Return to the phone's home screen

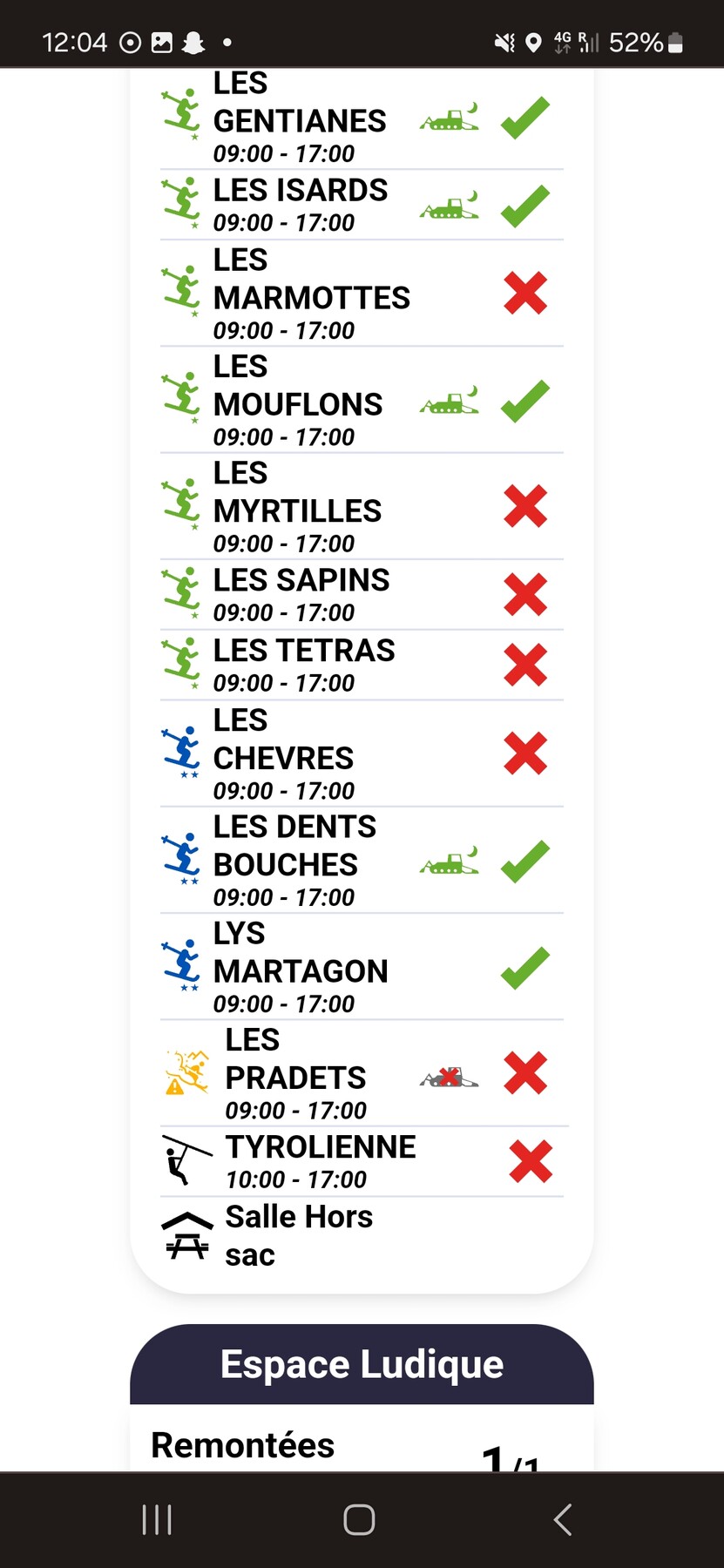point(359,1520)
